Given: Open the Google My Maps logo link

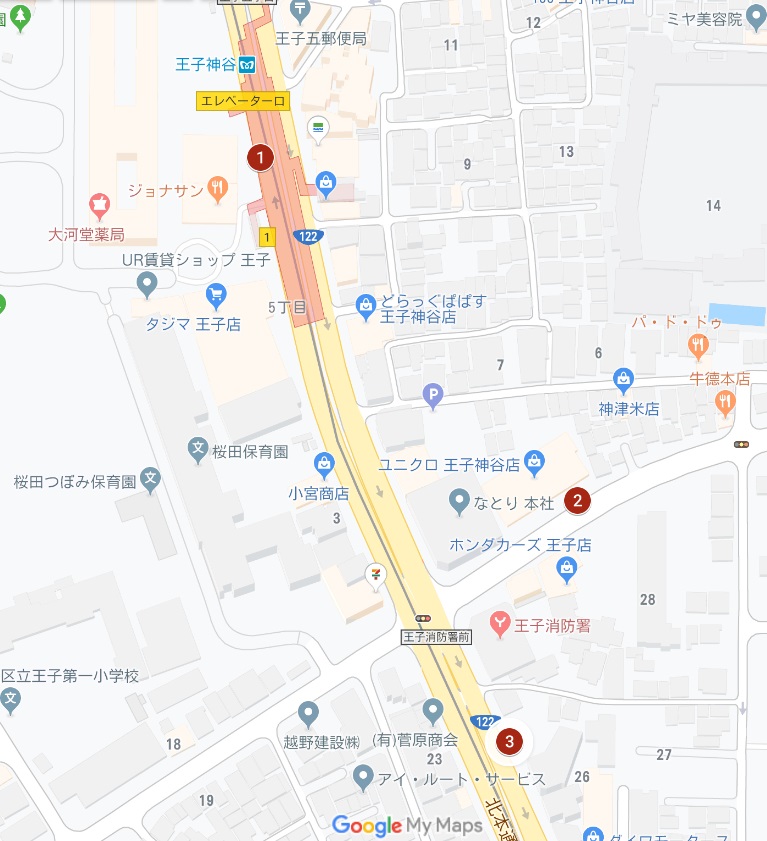Looking at the screenshot, I should [x=406, y=825].
